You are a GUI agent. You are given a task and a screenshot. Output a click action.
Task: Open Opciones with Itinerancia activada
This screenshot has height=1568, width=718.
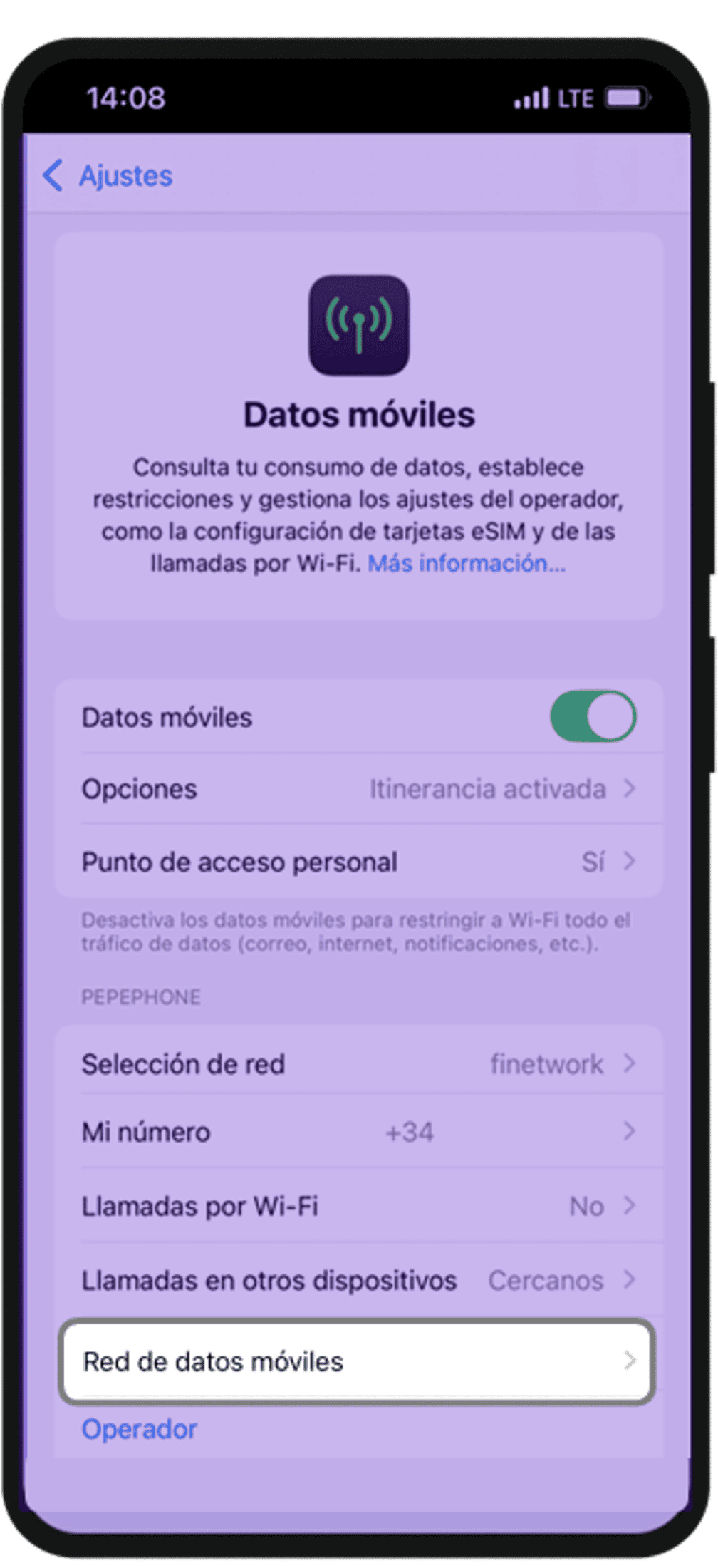[x=358, y=789]
